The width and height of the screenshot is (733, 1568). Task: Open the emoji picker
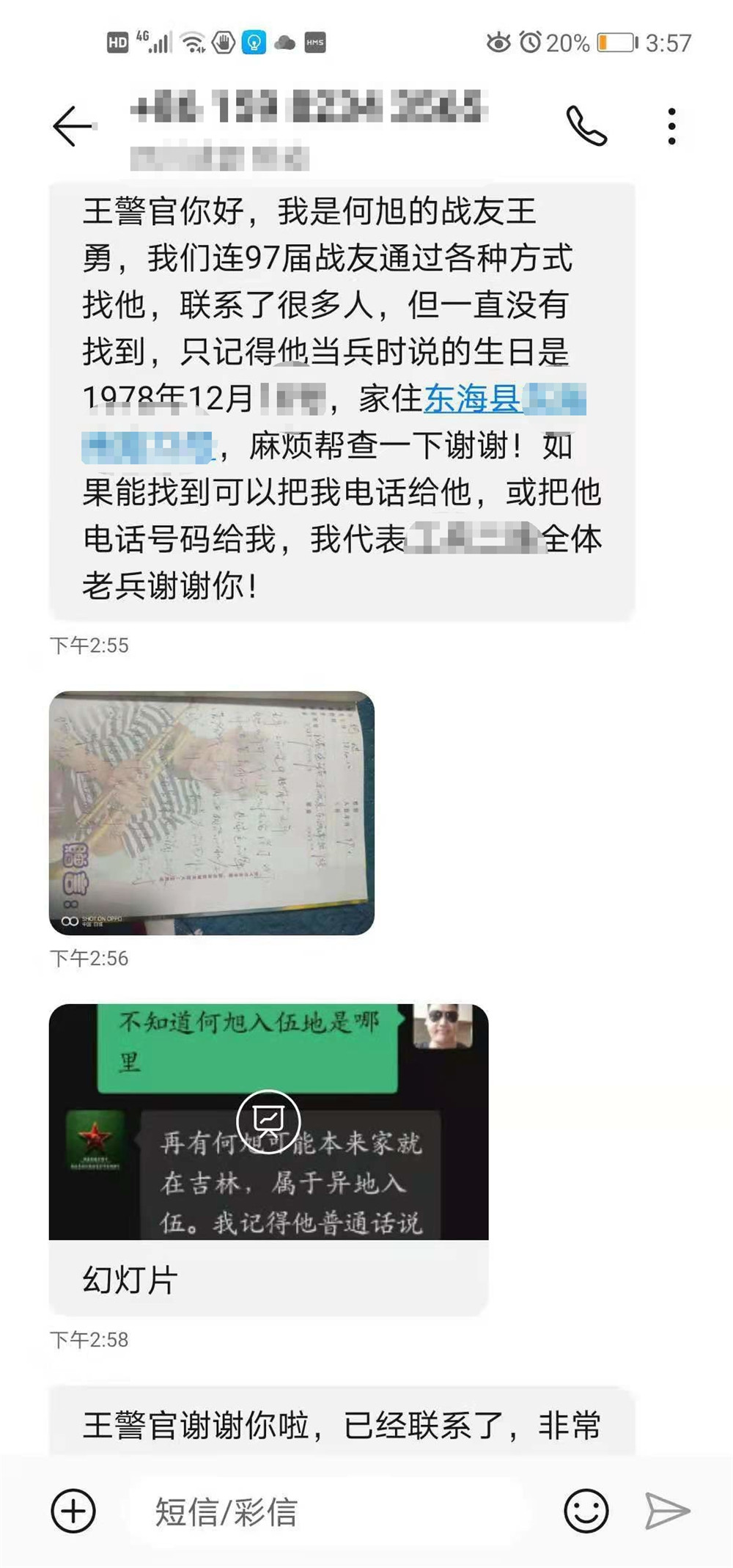(x=586, y=1511)
